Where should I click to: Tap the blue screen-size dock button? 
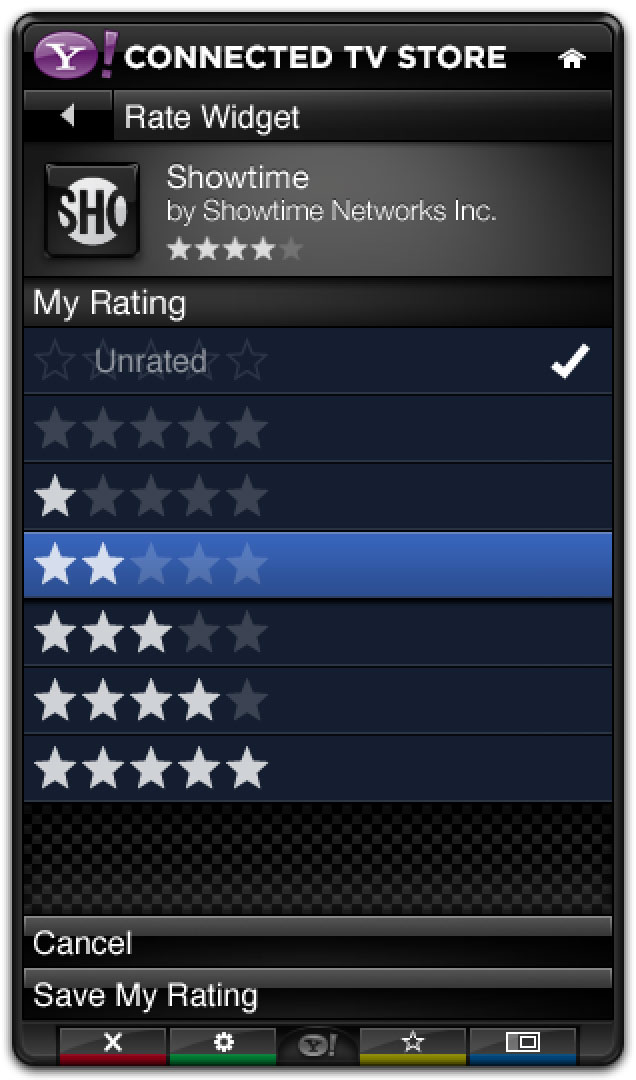click(522, 1044)
